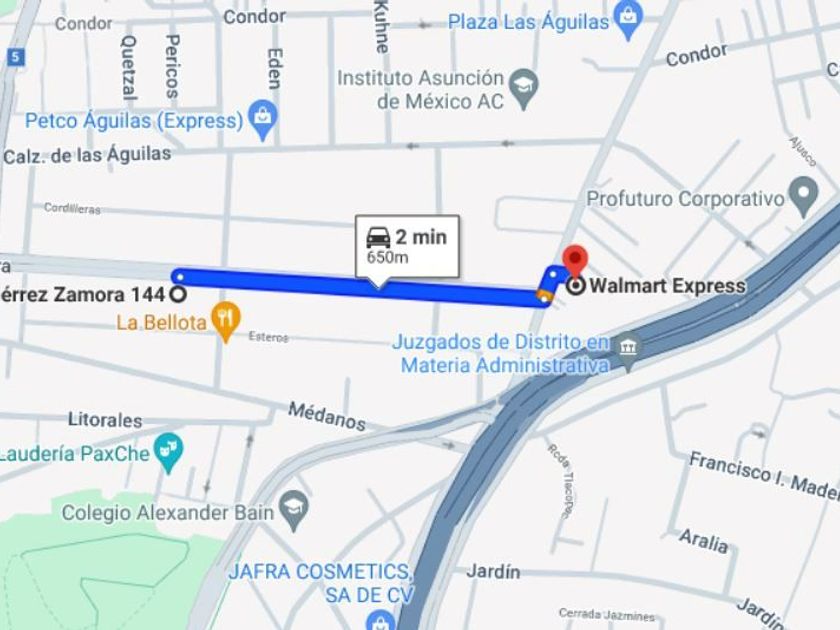Tap the Colegio Alexander Bain school pin
The height and width of the screenshot is (630, 840).
coord(295,511)
